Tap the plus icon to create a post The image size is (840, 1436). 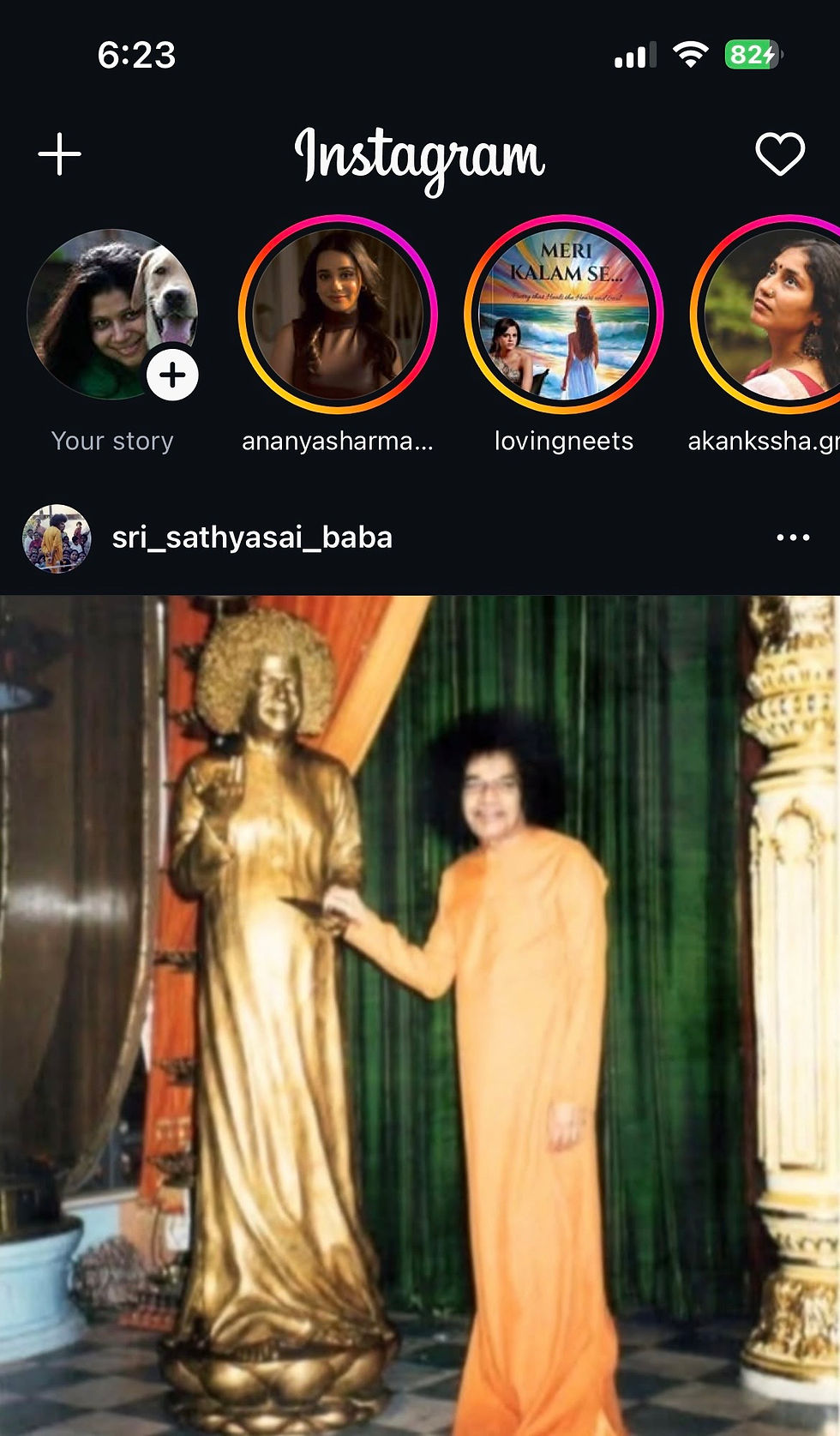click(60, 154)
